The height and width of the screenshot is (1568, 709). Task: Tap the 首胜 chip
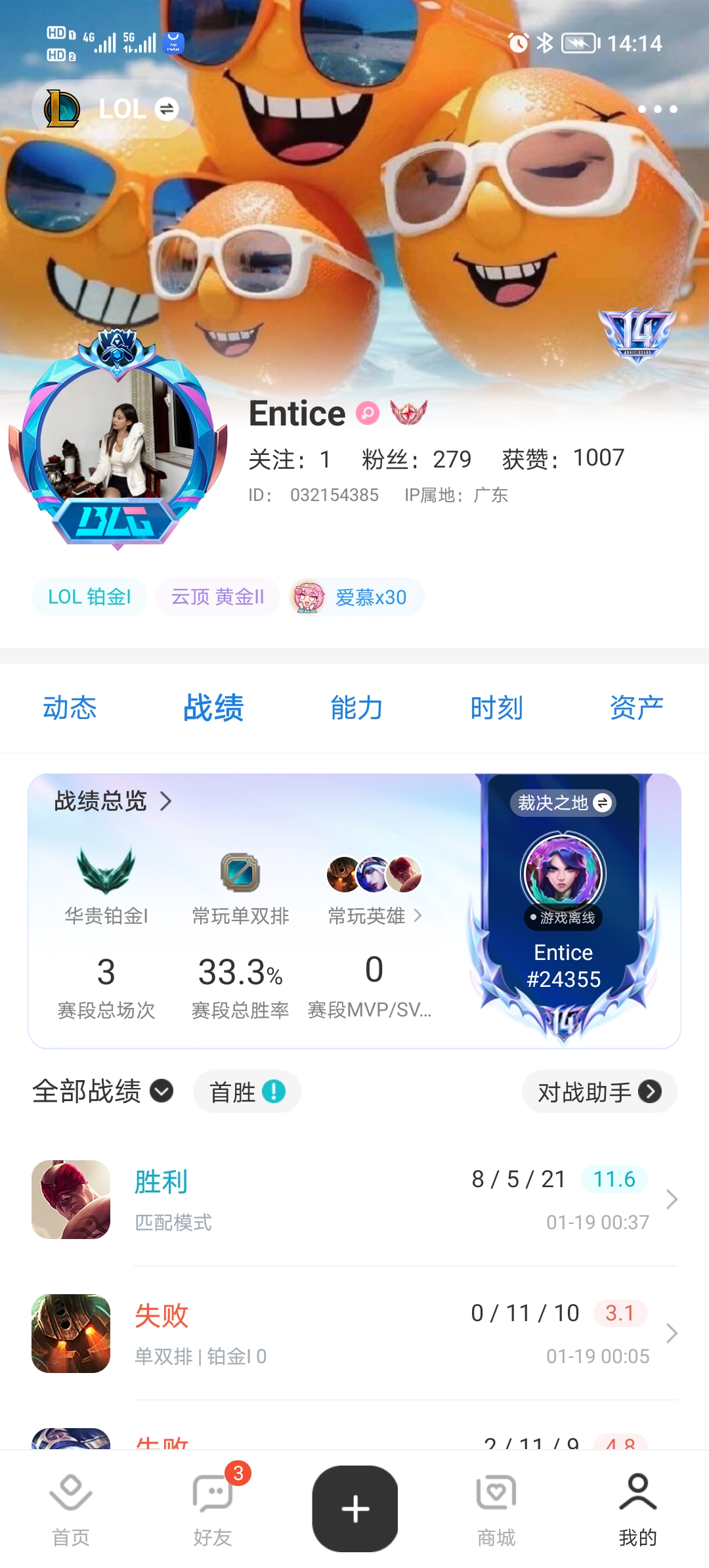tap(247, 1091)
